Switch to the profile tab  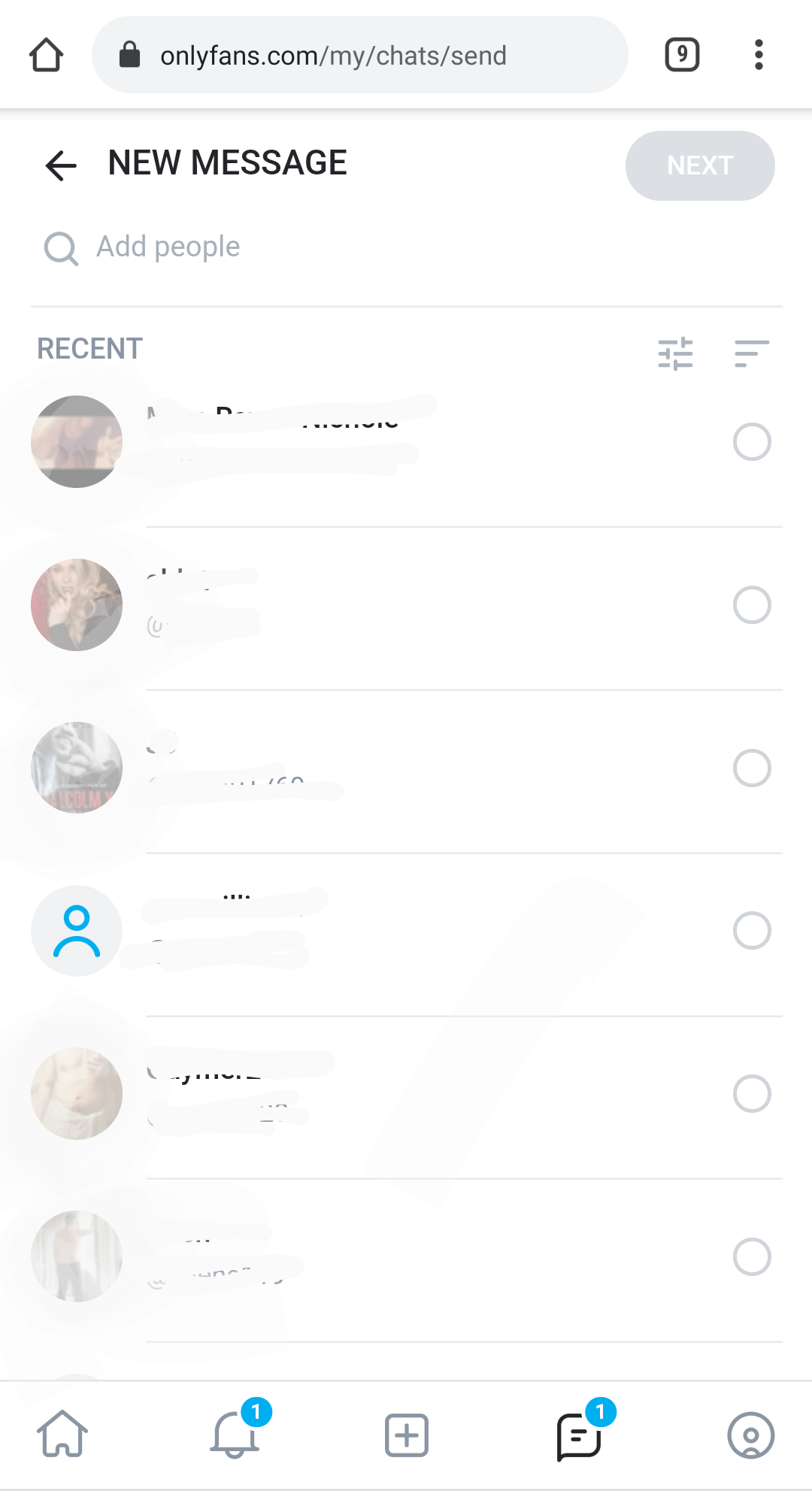click(750, 1435)
